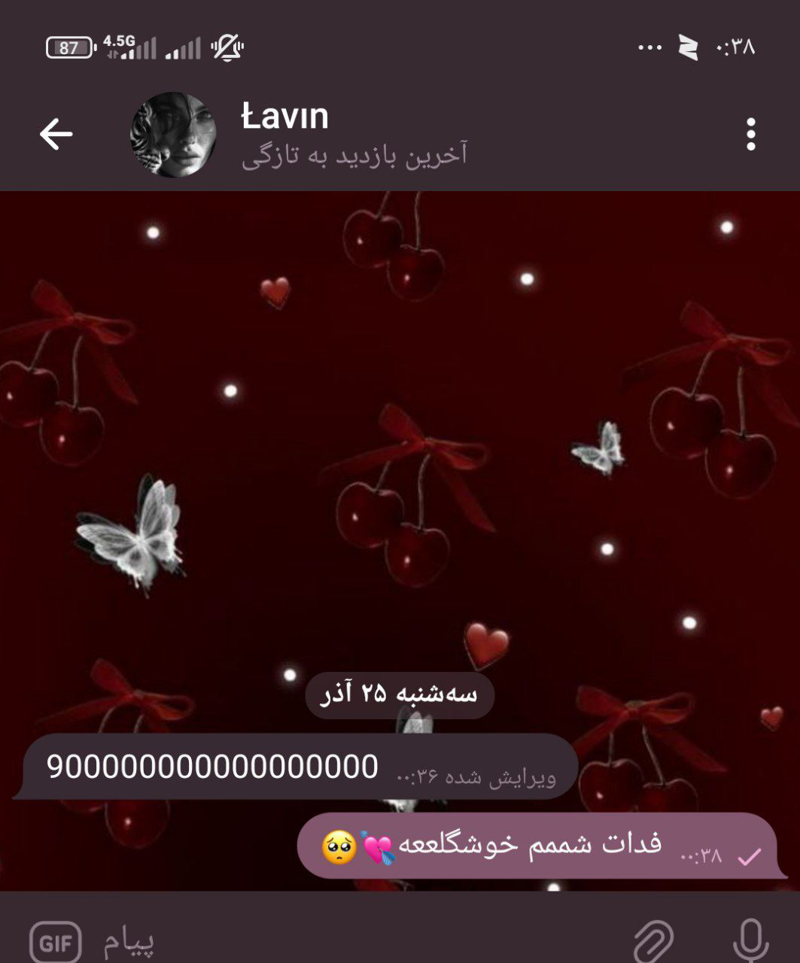The width and height of the screenshot is (800, 963).
Task: Attach a file with the paperclip
Action: pos(653,940)
